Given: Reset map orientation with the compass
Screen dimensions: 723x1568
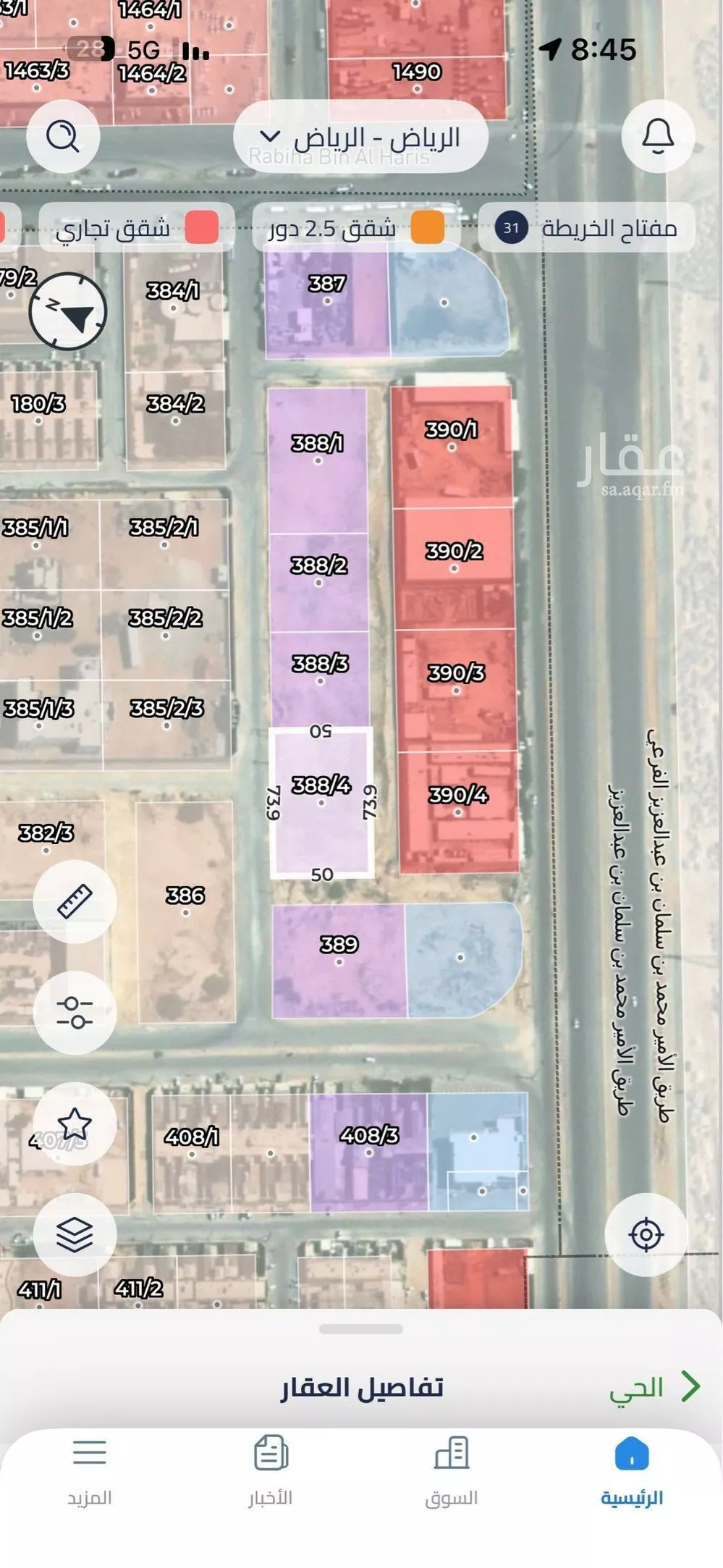Looking at the screenshot, I should click(x=68, y=312).
